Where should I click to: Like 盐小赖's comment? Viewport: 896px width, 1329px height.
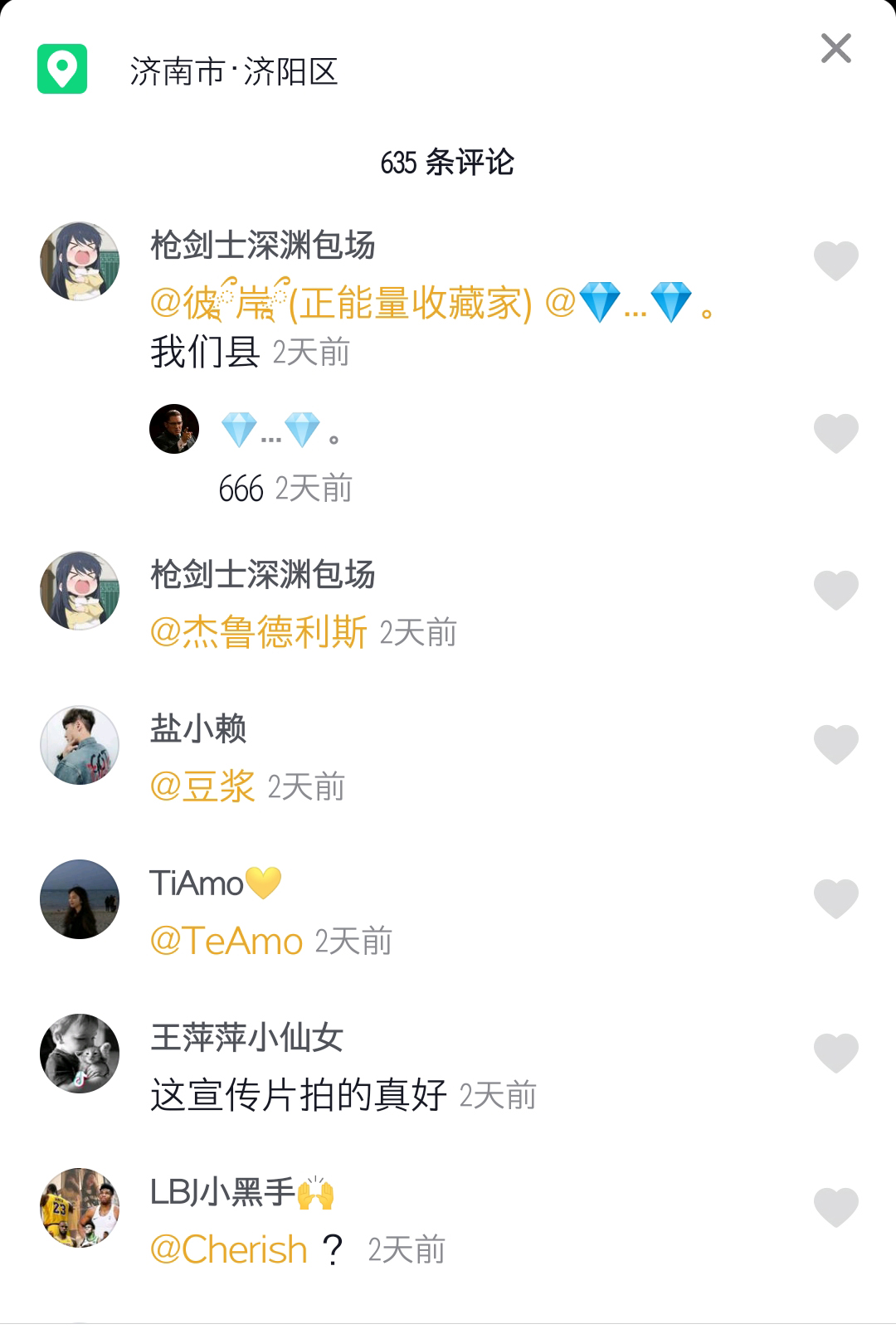[835, 744]
